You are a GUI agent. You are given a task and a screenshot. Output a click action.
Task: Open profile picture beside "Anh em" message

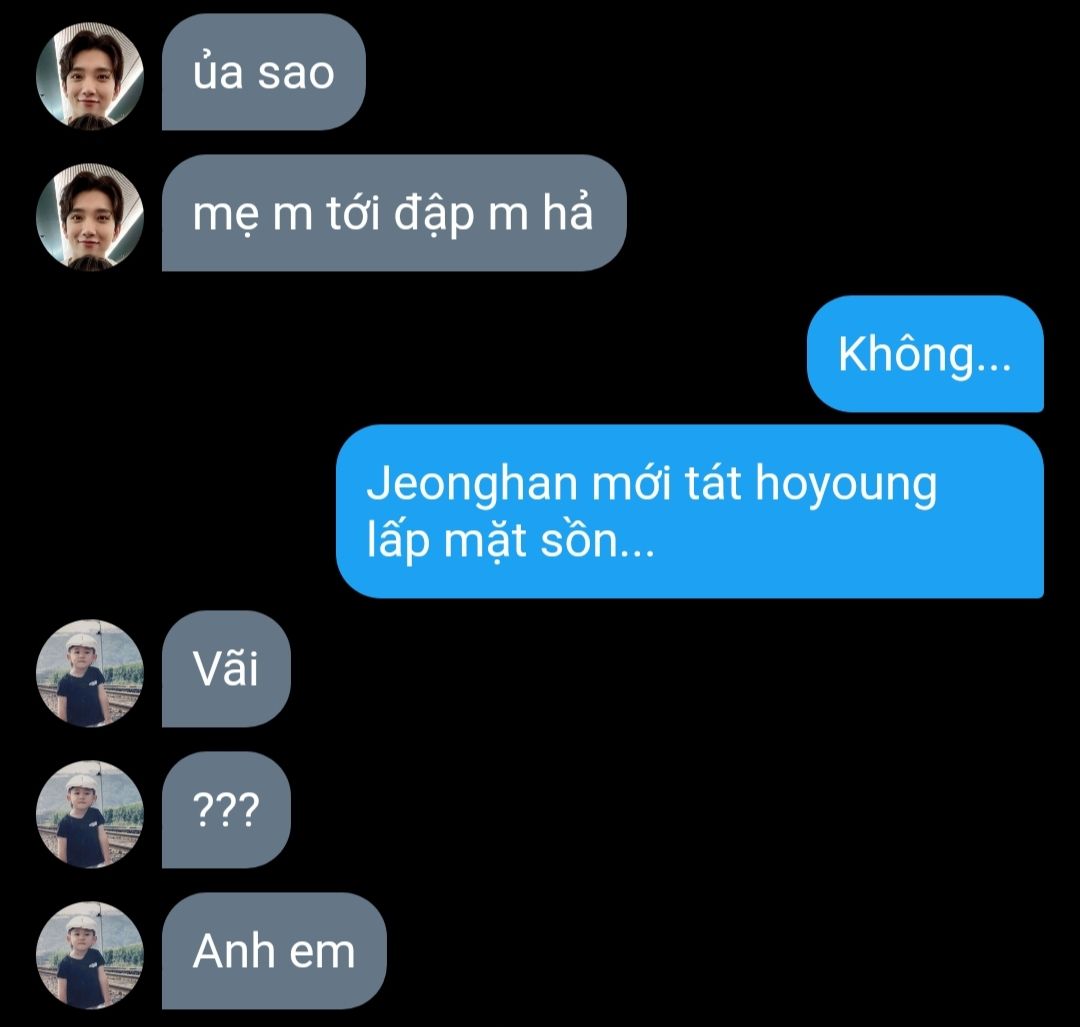[90, 955]
